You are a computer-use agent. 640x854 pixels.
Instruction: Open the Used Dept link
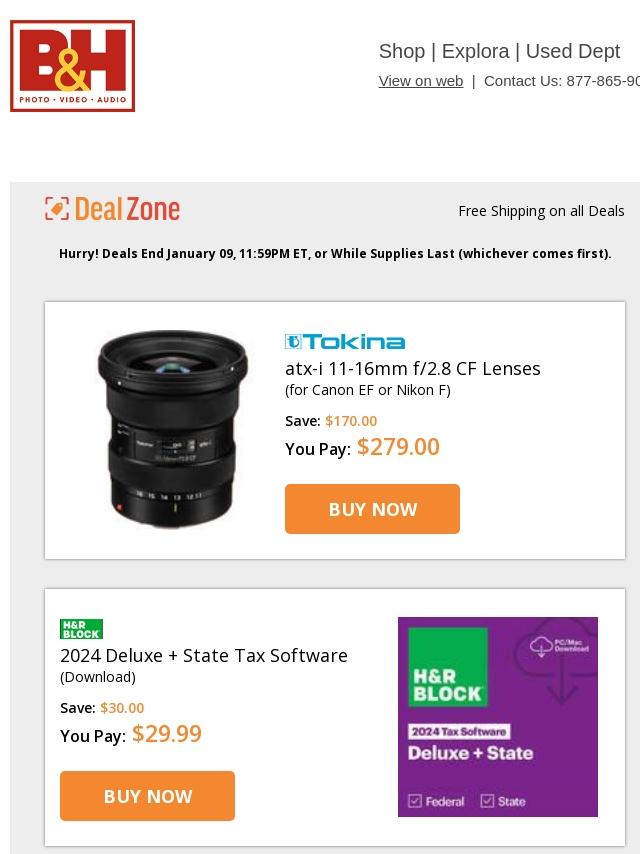click(x=573, y=51)
